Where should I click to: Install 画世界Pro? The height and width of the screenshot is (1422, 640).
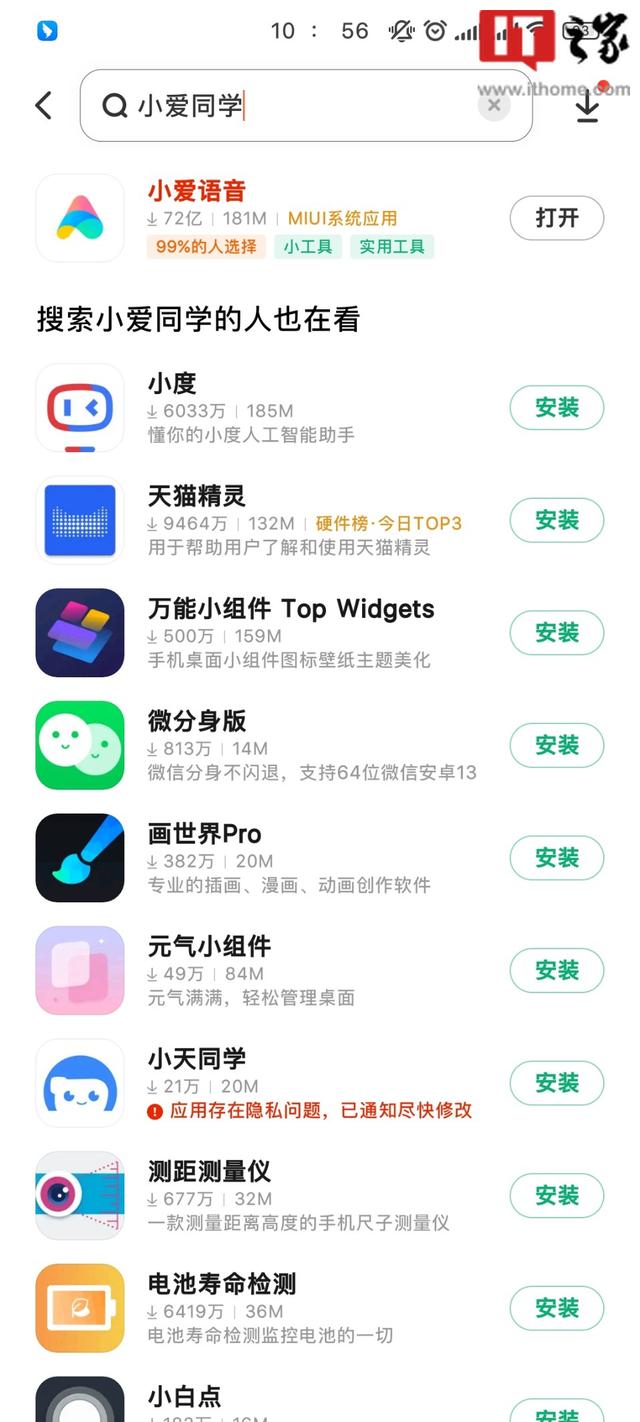[x=556, y=858]
